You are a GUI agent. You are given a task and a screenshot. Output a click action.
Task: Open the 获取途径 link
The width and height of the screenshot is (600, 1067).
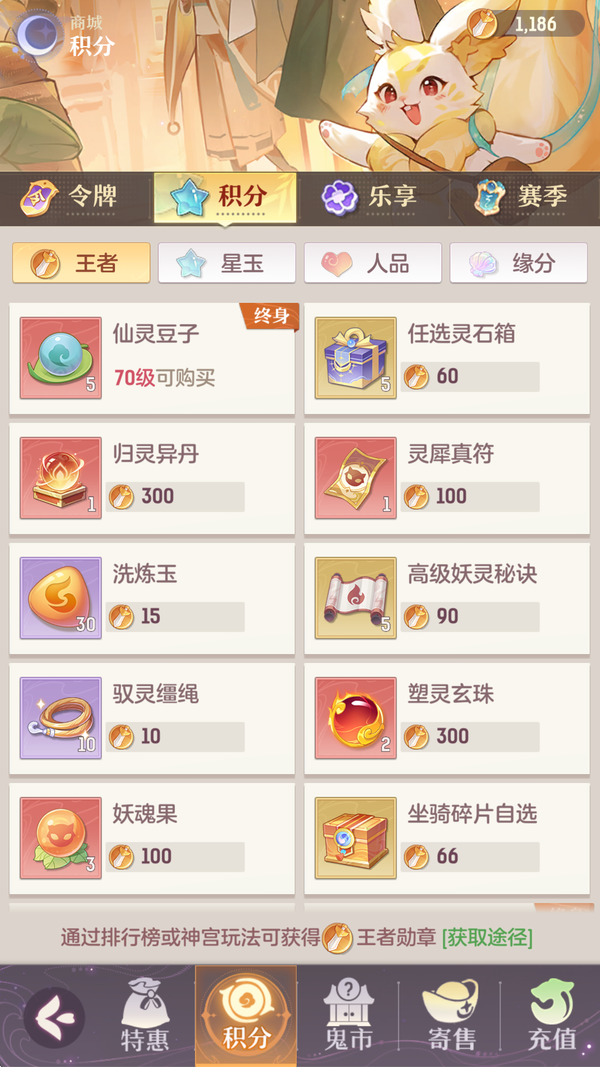[488, 937]
